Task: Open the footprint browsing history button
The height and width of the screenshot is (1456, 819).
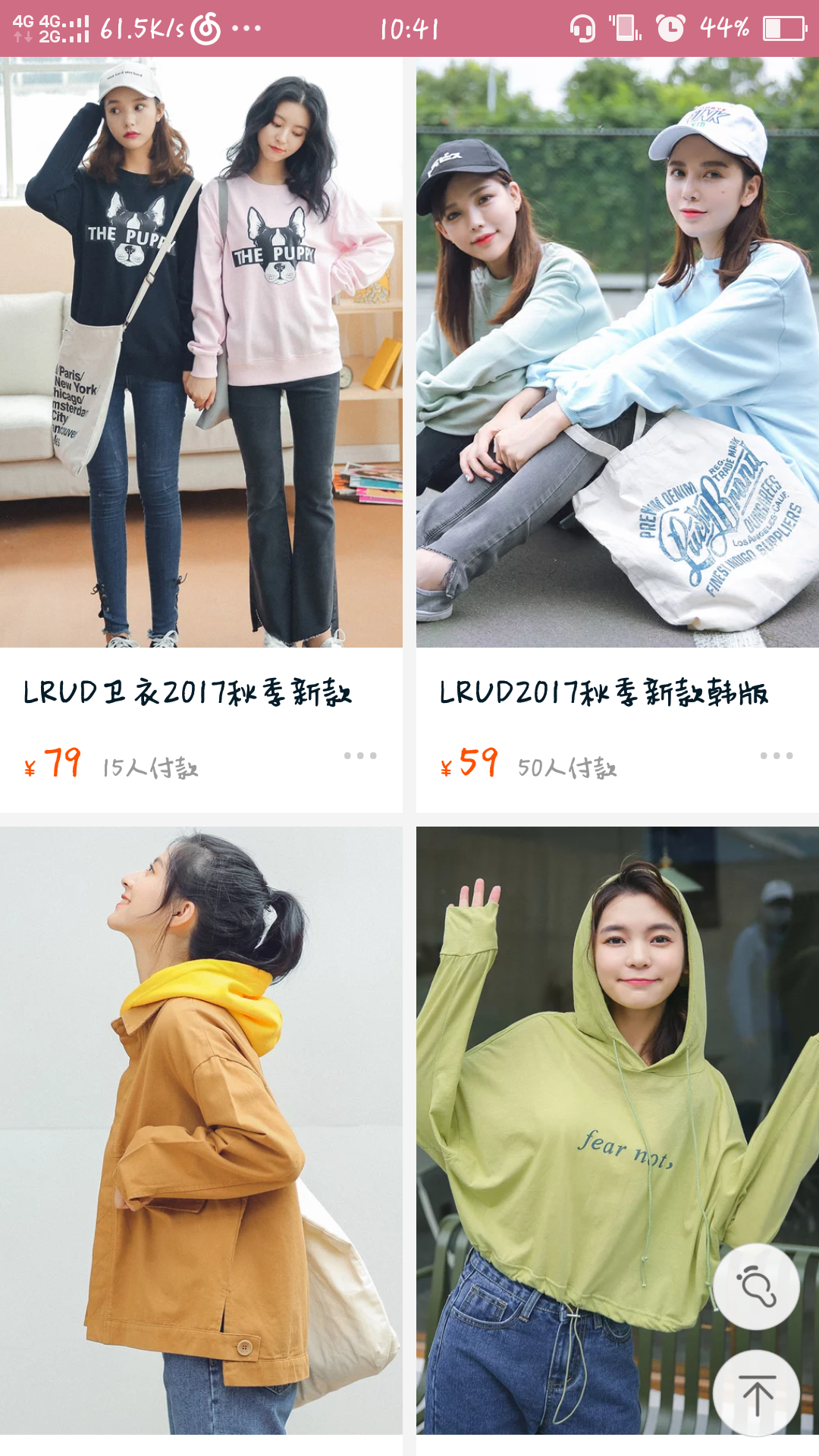Action: [756, 1287]
